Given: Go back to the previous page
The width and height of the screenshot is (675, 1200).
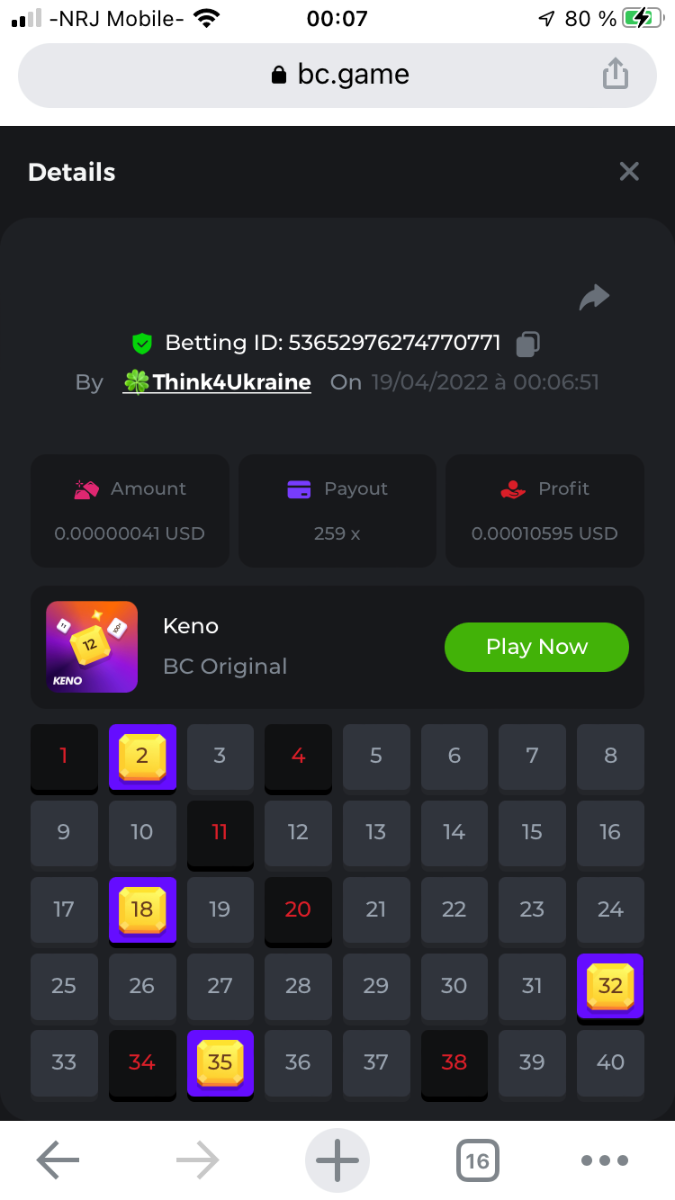Looking at the screenshot, I should (58, 1160).
